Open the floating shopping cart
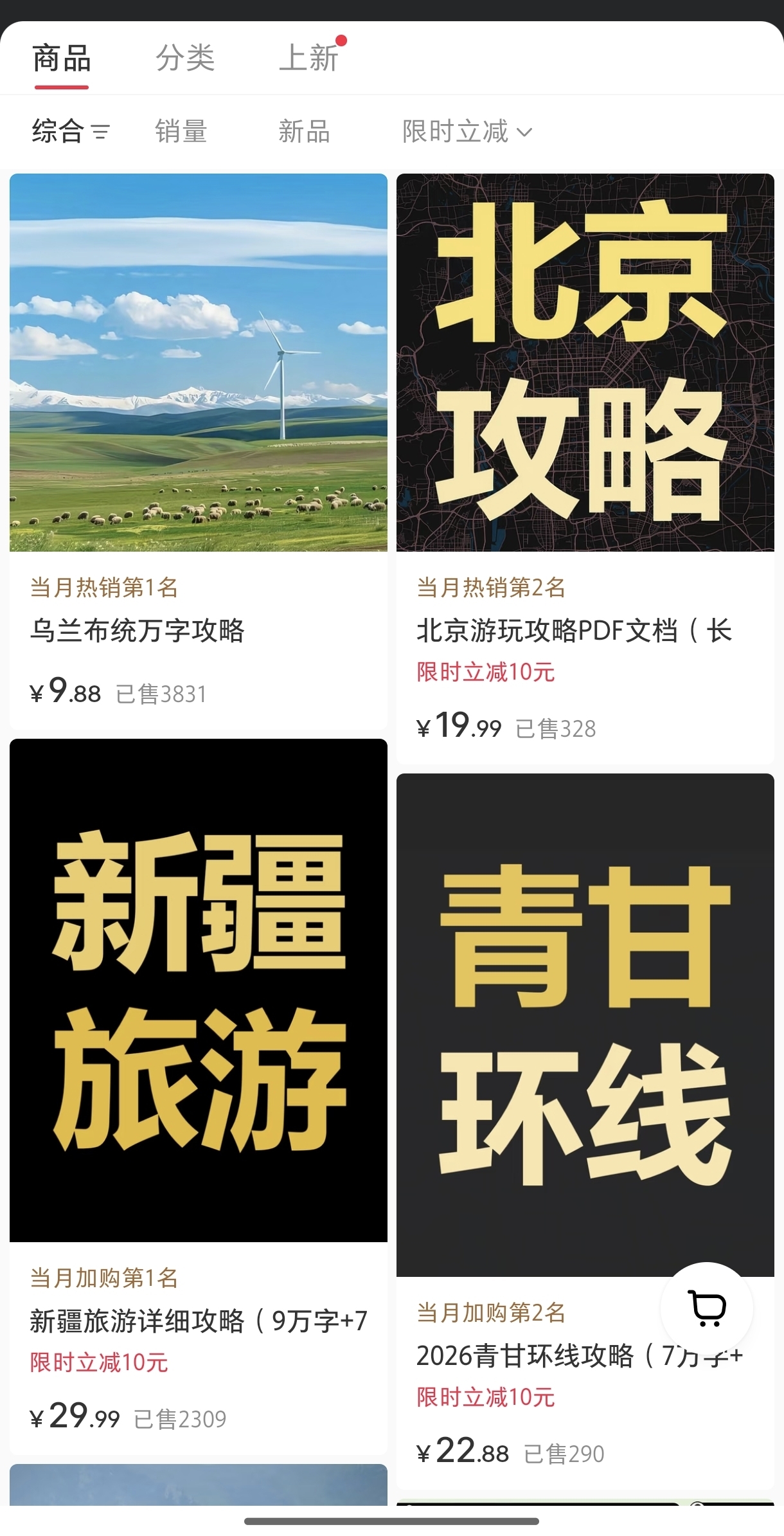The width and height of the screenshot is (784, 1536). click(707, 1308)
